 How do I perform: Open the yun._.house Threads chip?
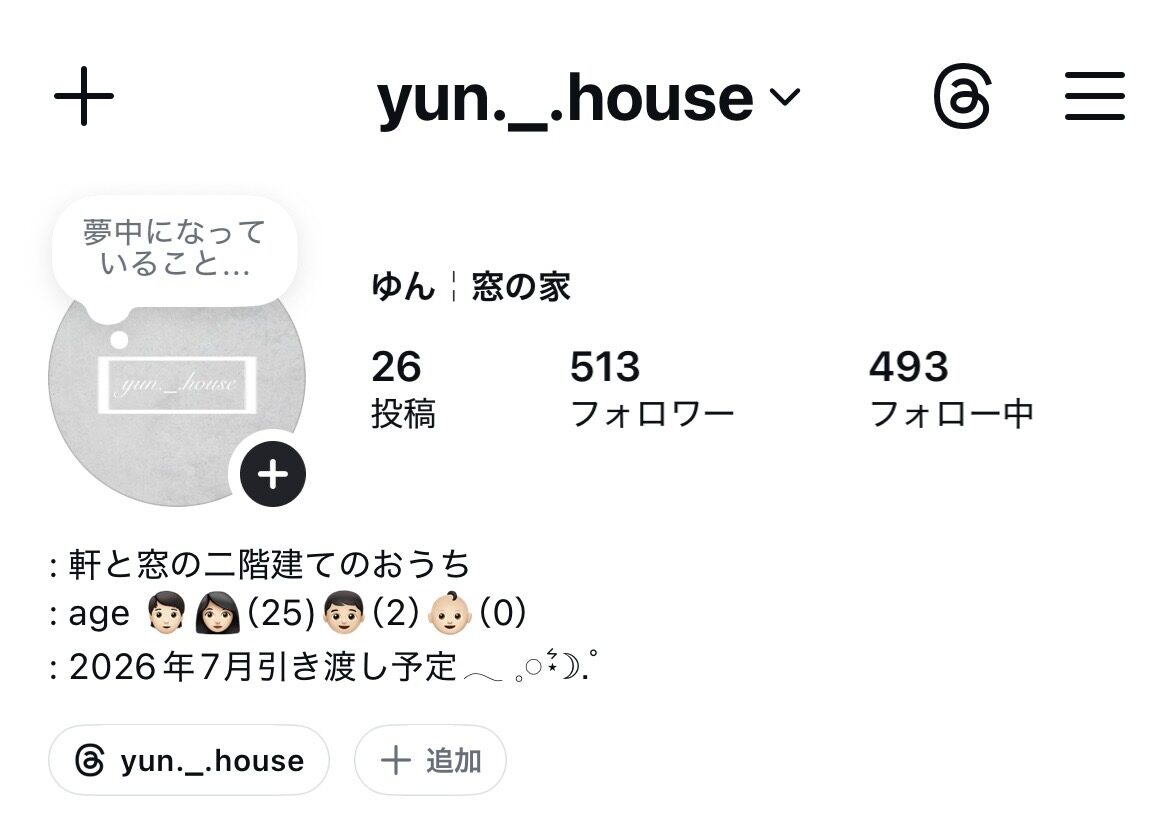click(x=189, y=760)
